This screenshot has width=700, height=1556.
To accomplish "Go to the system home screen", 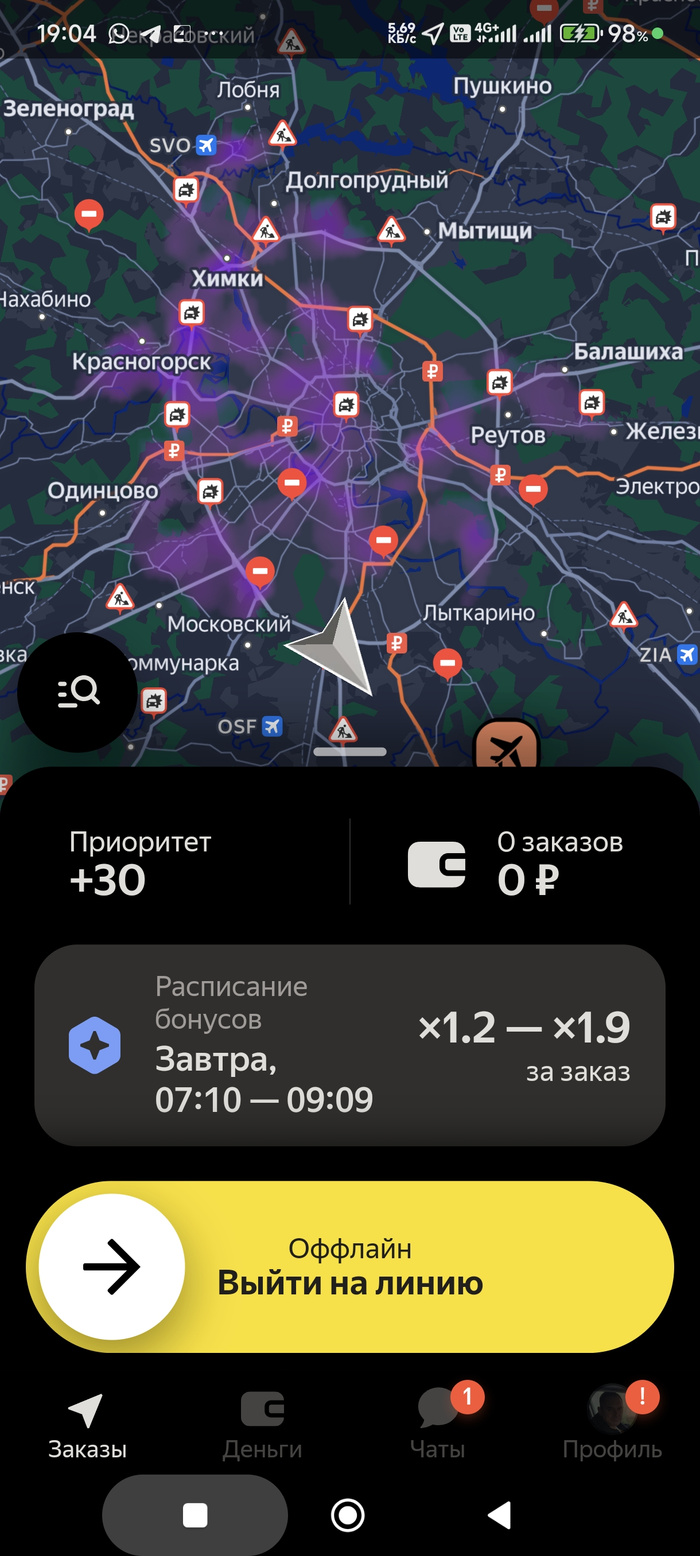I will pos(347,1515).
